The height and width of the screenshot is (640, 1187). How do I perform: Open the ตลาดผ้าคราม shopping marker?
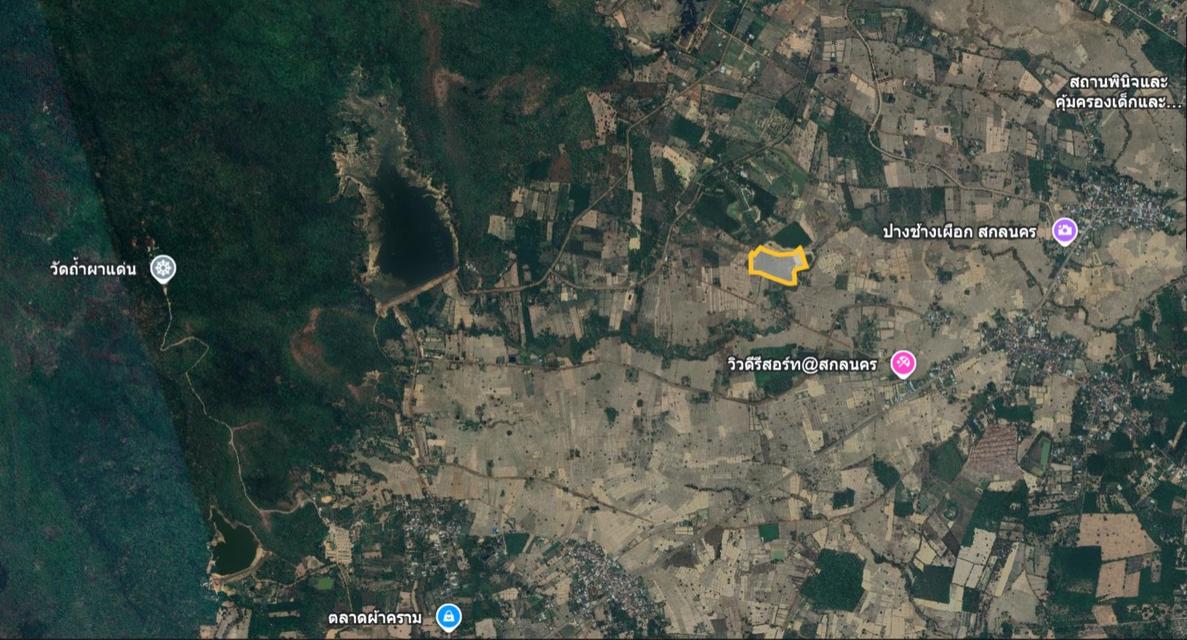point(449,616)
